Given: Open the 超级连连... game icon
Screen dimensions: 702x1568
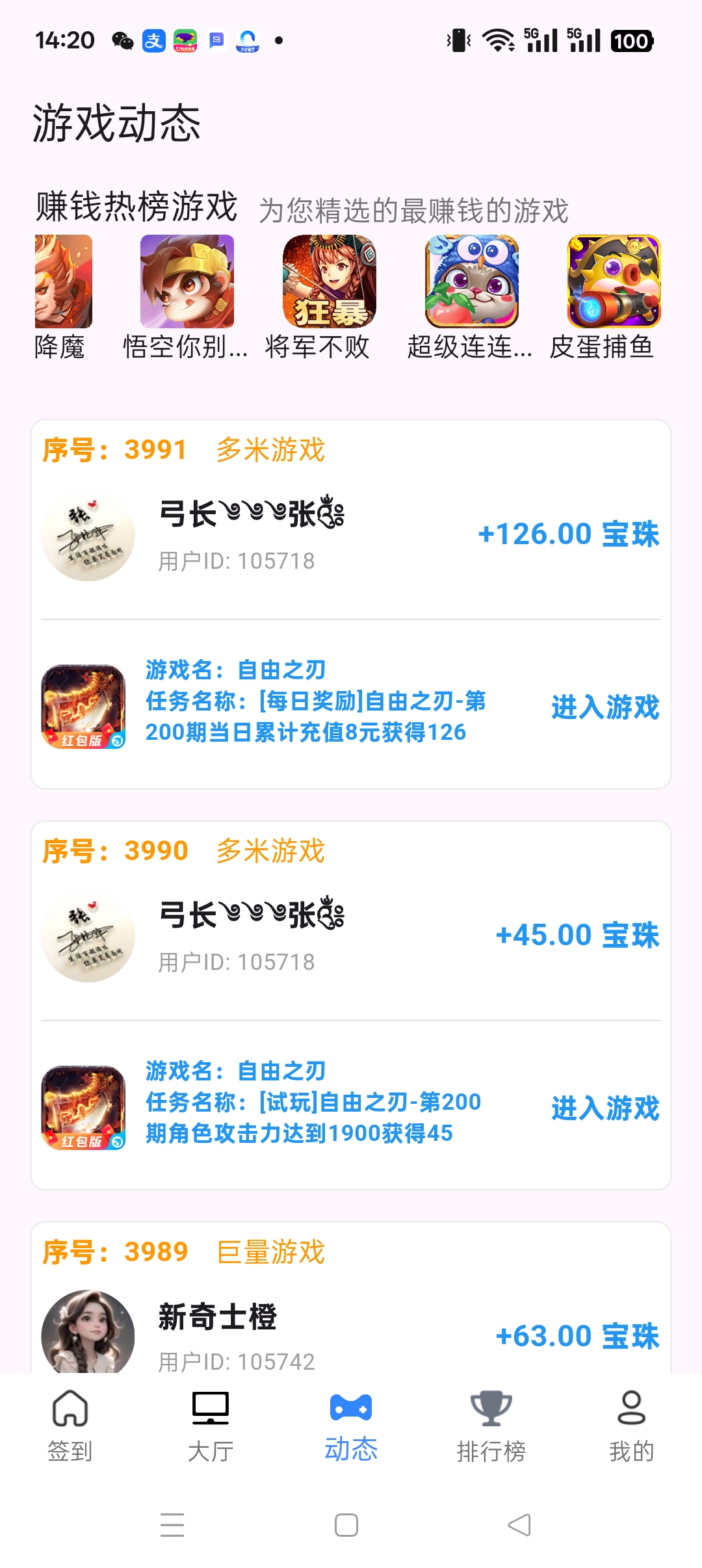Looking at the screenshot, I should [469, 283].
